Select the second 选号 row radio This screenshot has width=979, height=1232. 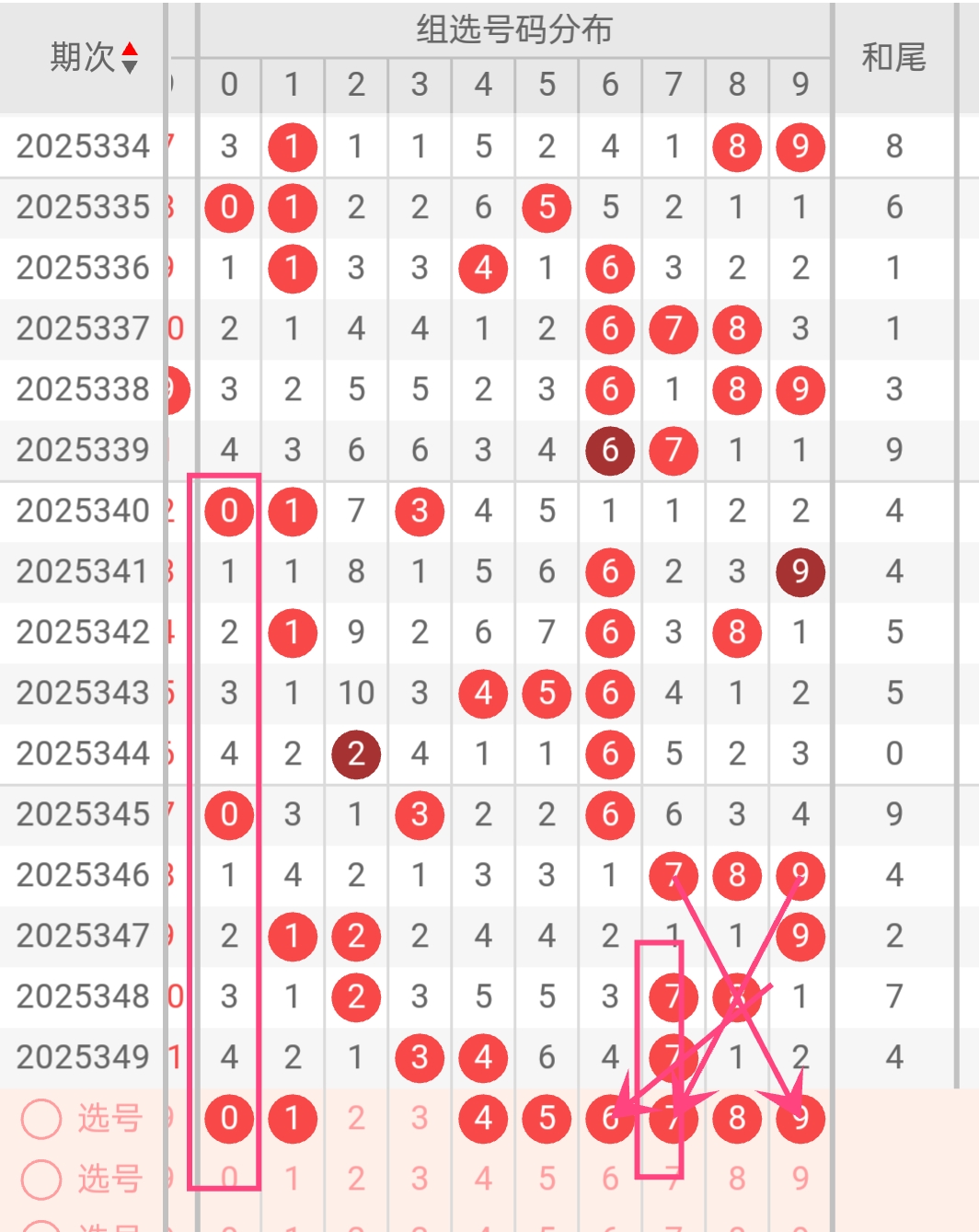click(41, 1179)
